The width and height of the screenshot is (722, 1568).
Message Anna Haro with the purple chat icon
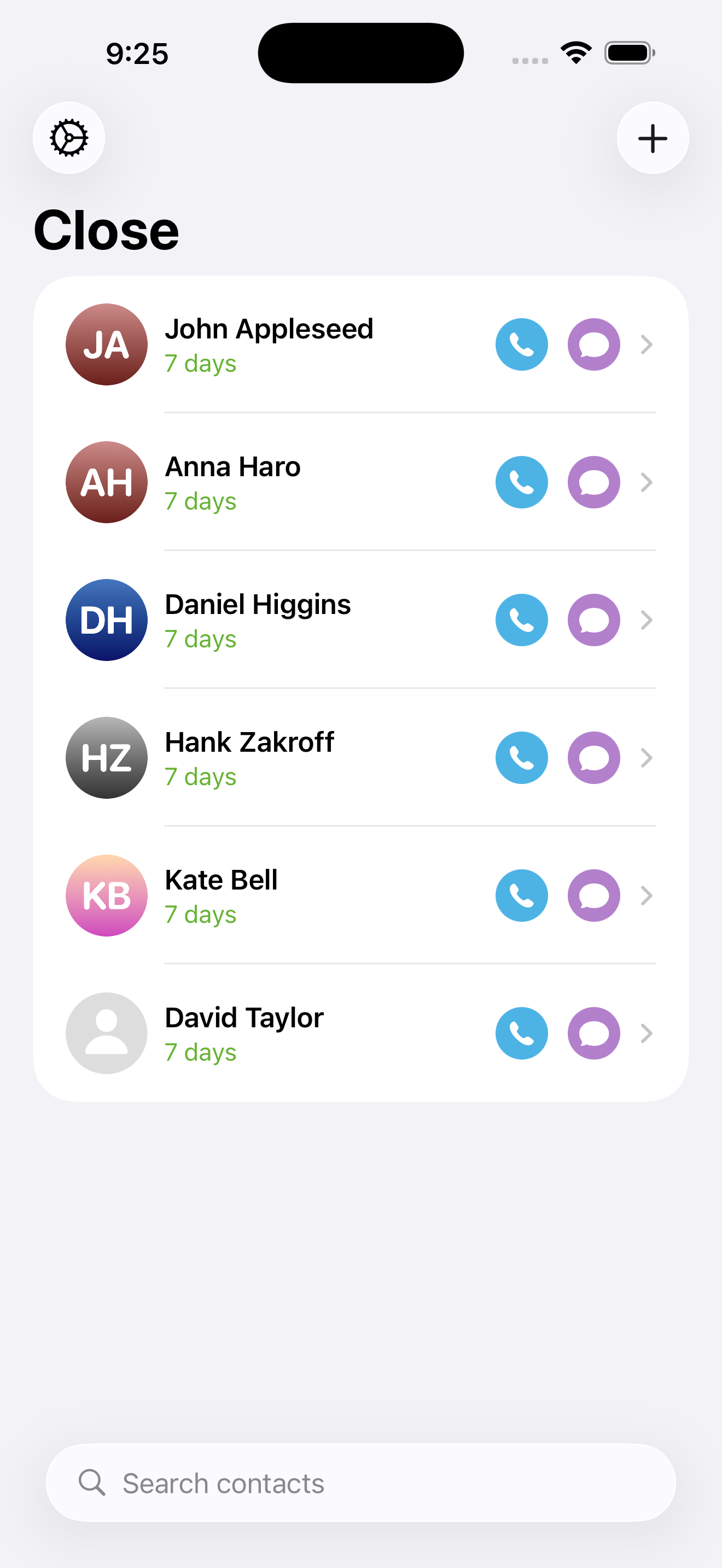593,482
